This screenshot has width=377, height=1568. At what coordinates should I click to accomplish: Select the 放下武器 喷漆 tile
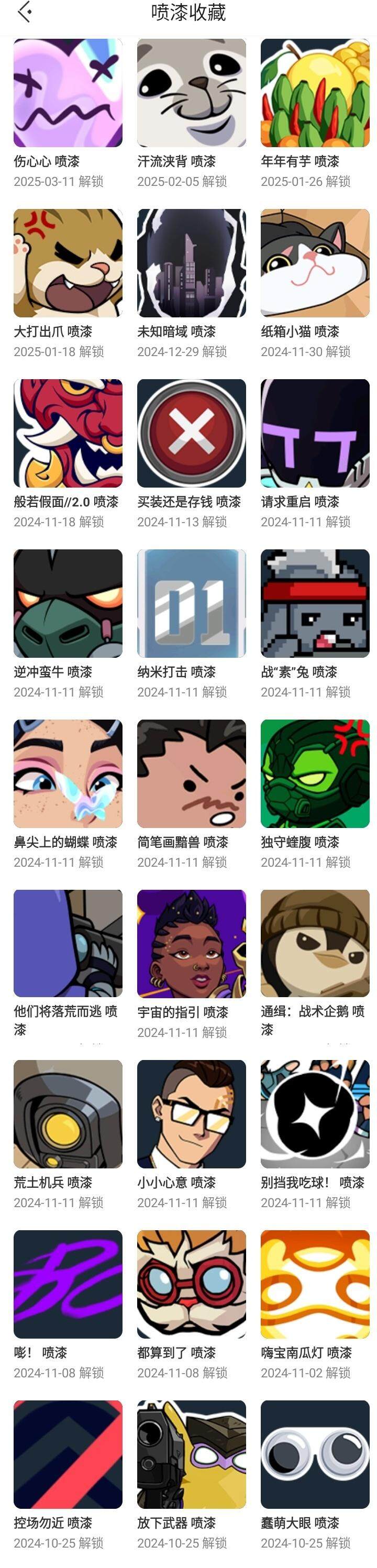click(191, 1454)
